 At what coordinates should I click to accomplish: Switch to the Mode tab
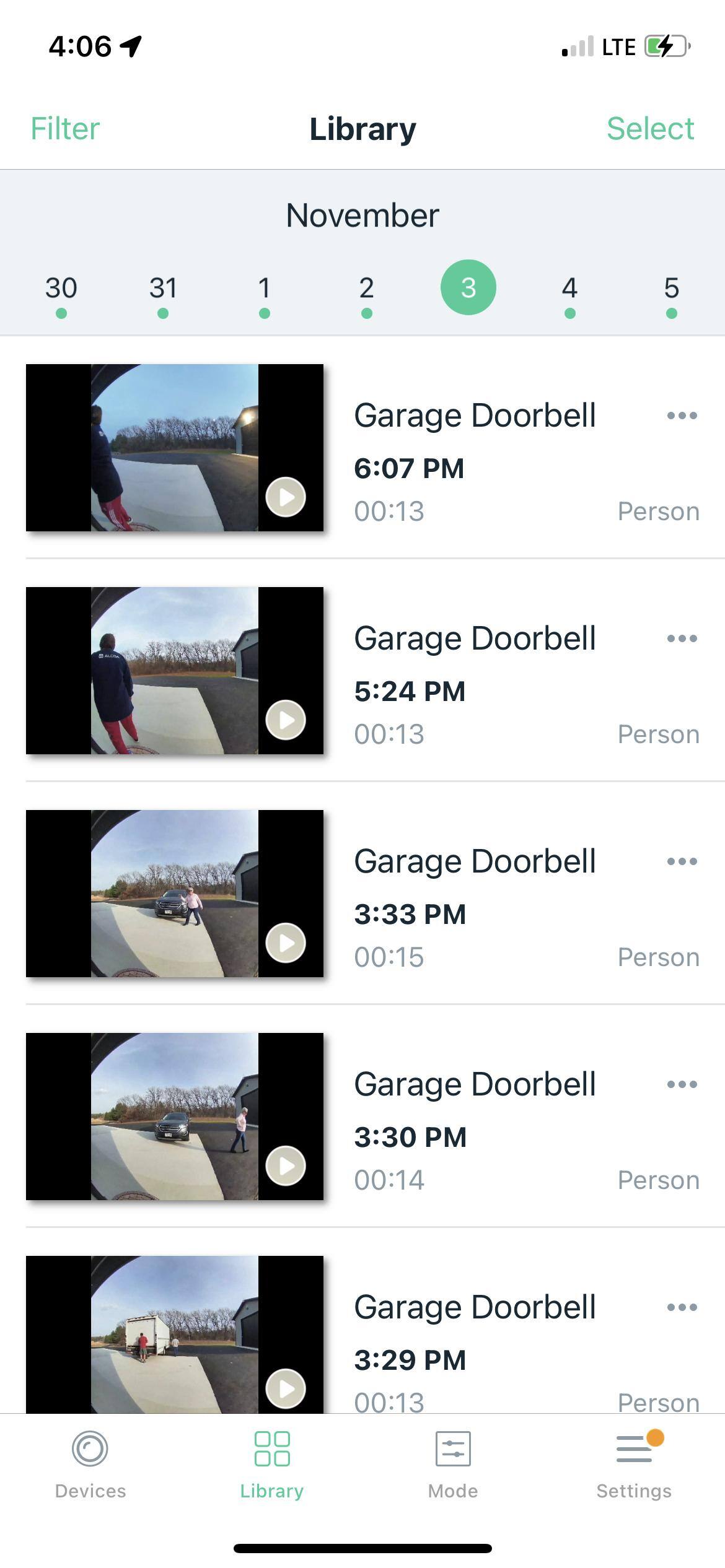click(x=453, y=1464)
